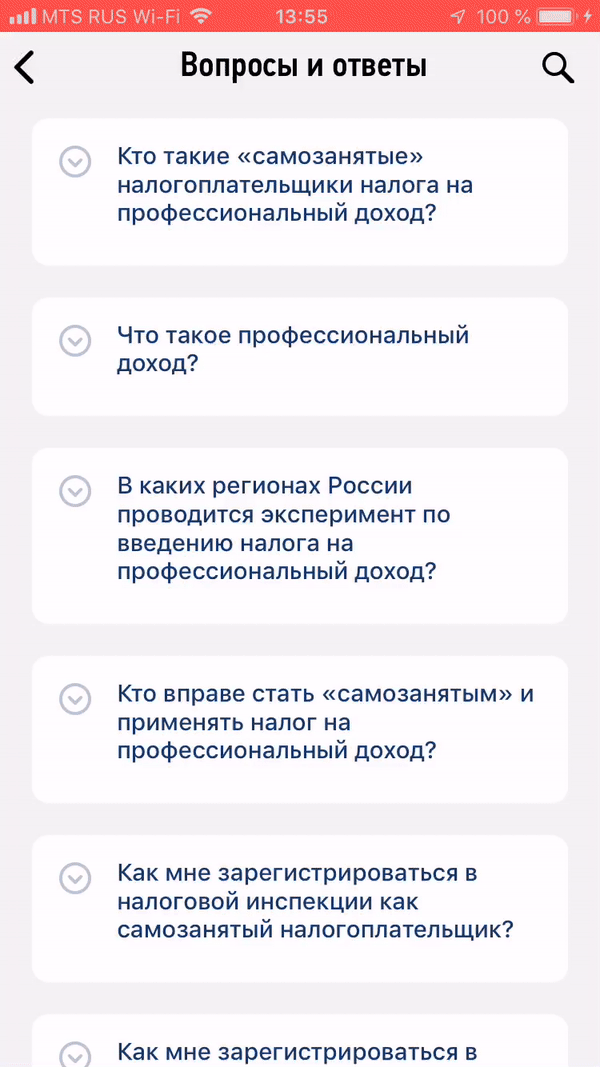Expand «Кто вправе стать самозанятым» question

(299, 729)
